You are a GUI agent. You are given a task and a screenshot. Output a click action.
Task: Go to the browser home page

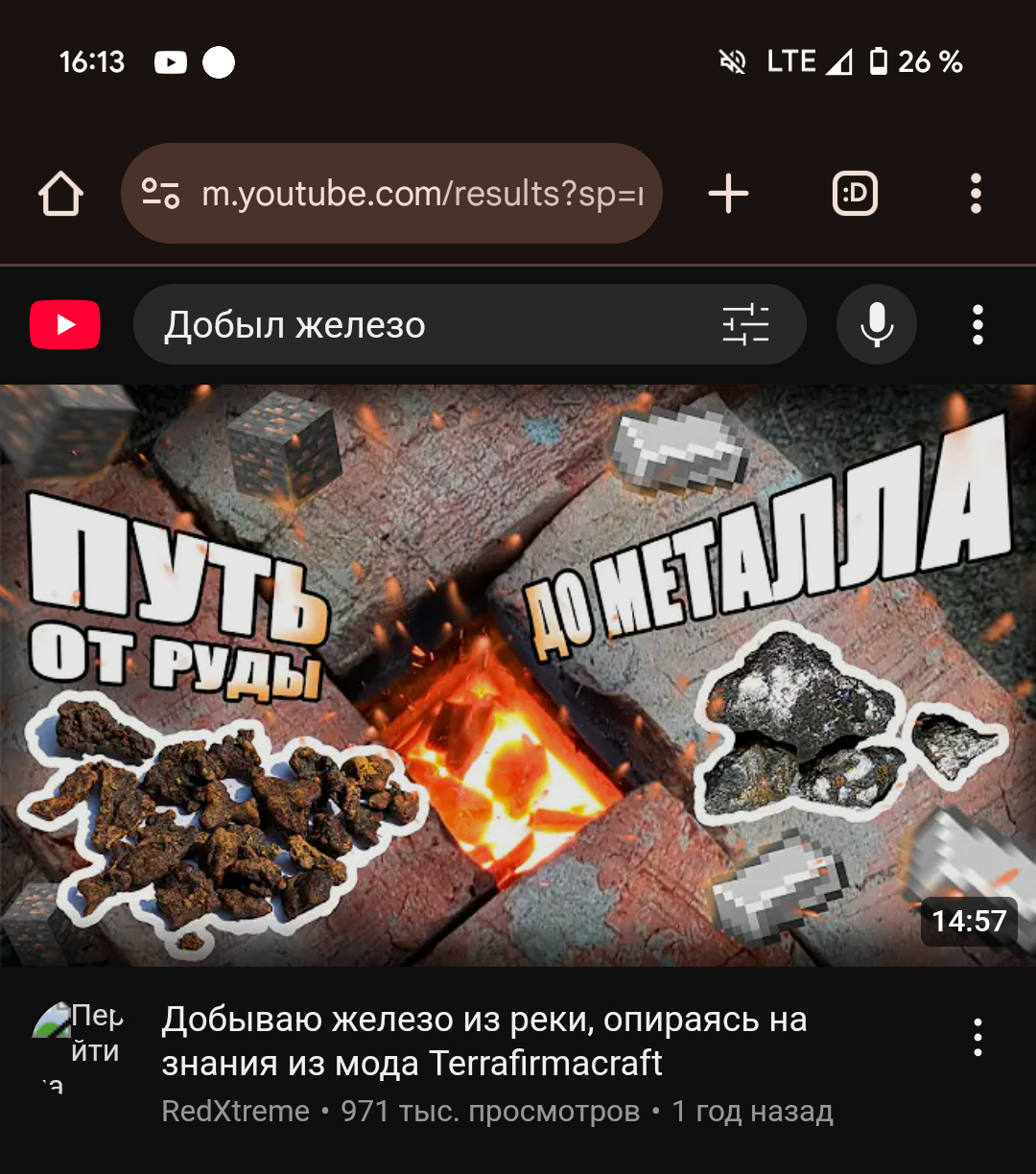point(61,195)
